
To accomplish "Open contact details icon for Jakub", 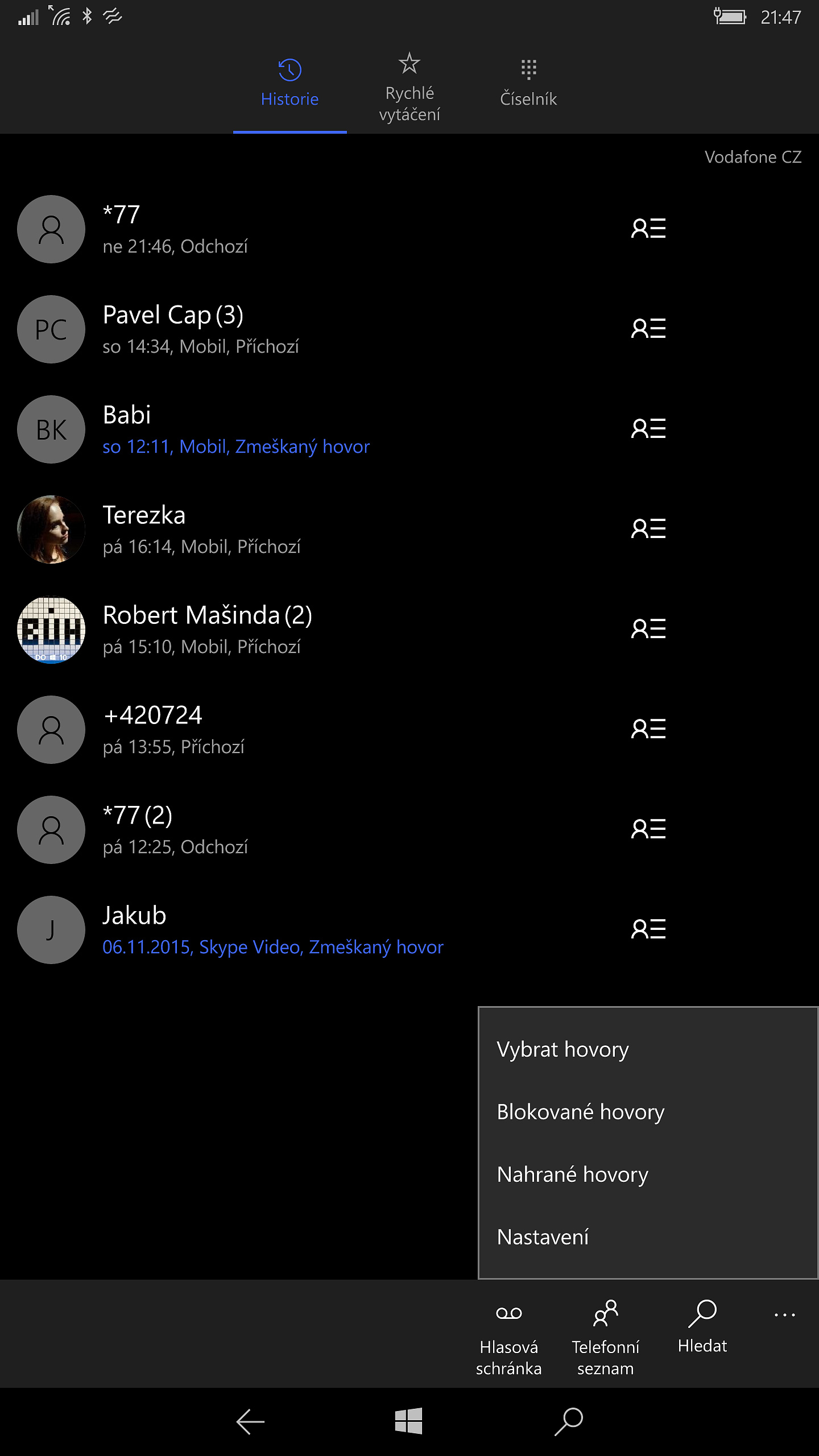I will tap(648, 929).
